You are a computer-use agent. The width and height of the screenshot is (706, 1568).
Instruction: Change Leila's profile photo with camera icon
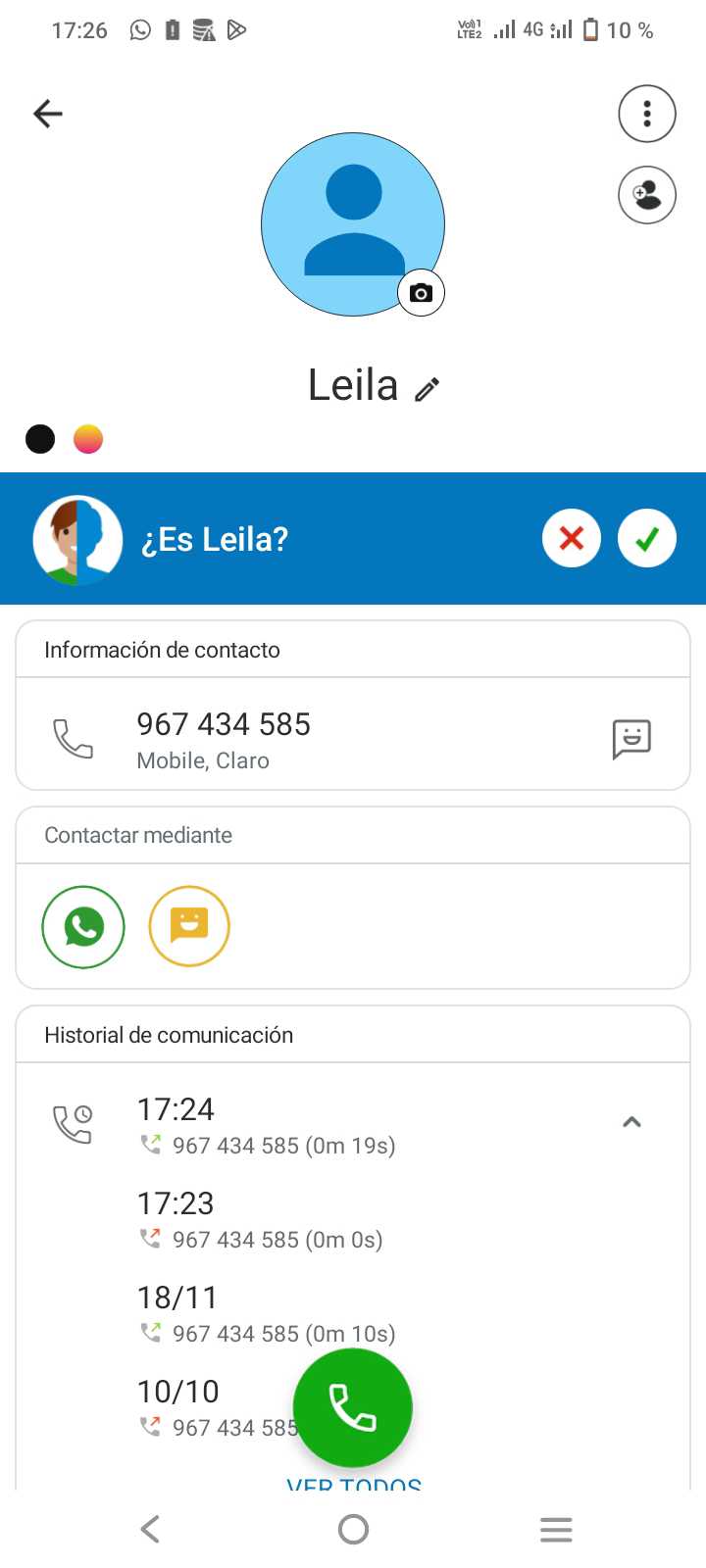pos(421,293)
